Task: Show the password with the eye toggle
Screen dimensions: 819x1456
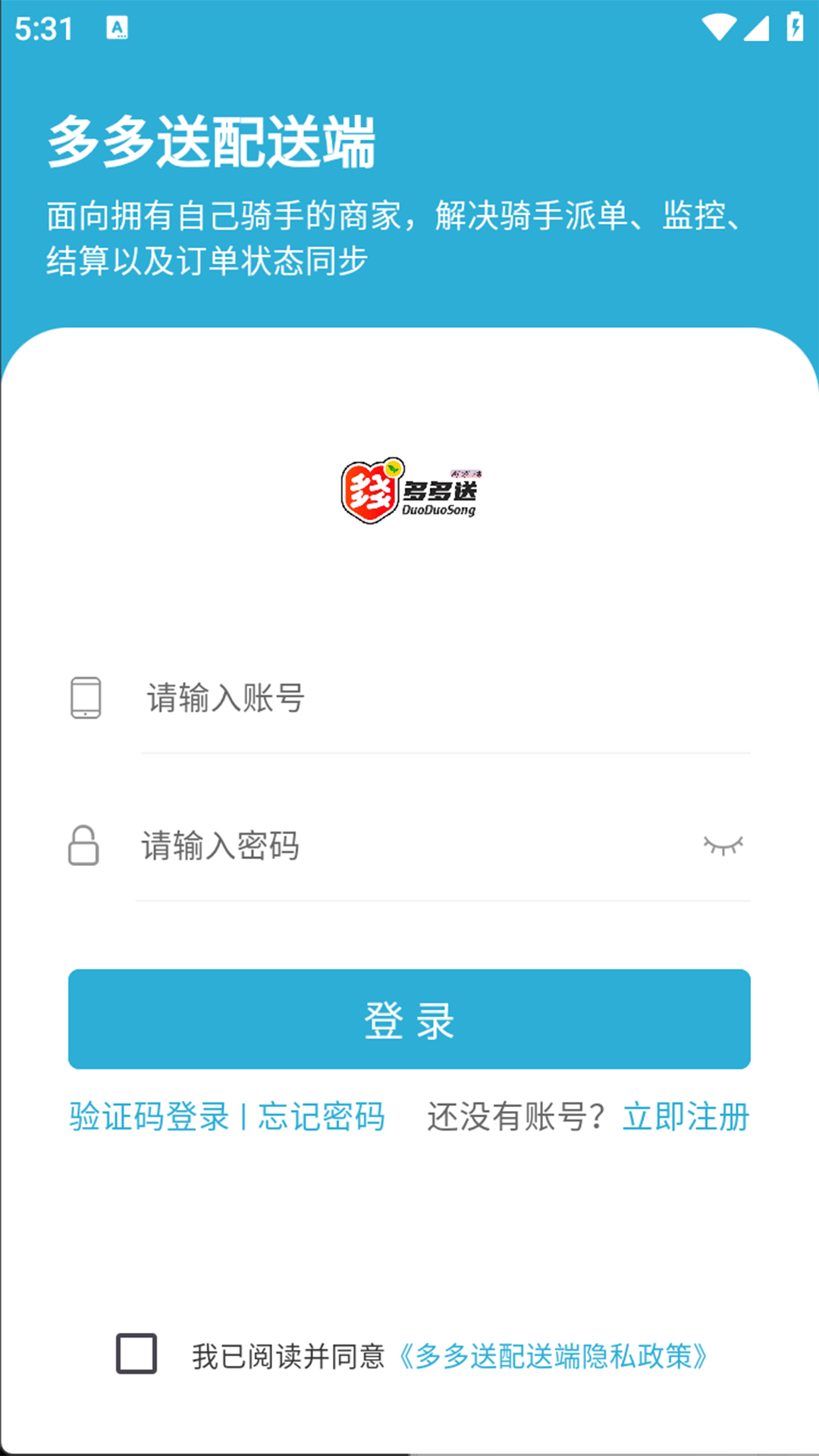Action: [x=722, y=845]
